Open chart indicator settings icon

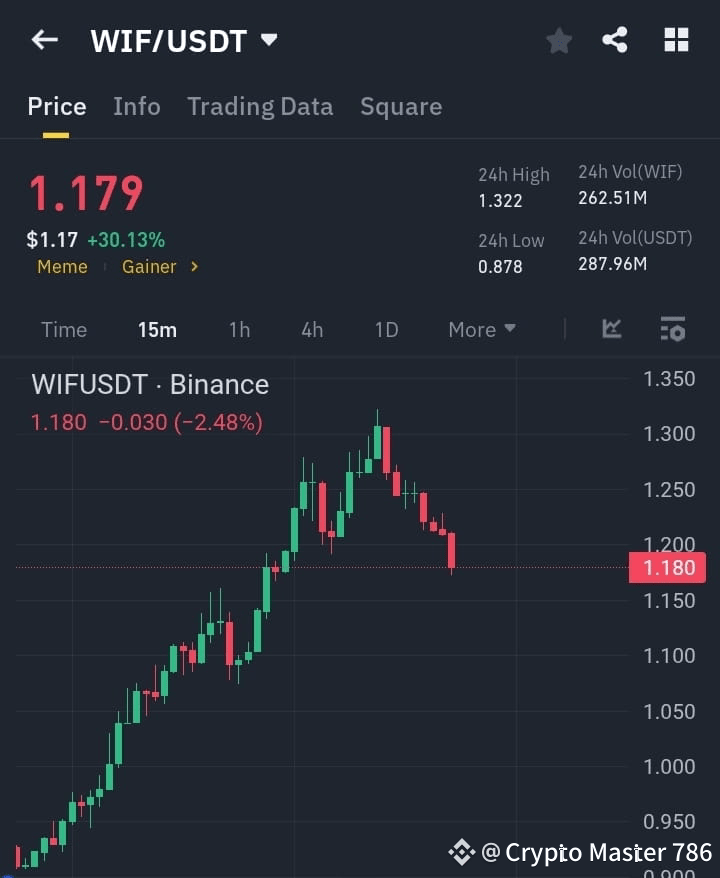click(x=672, y=329)
